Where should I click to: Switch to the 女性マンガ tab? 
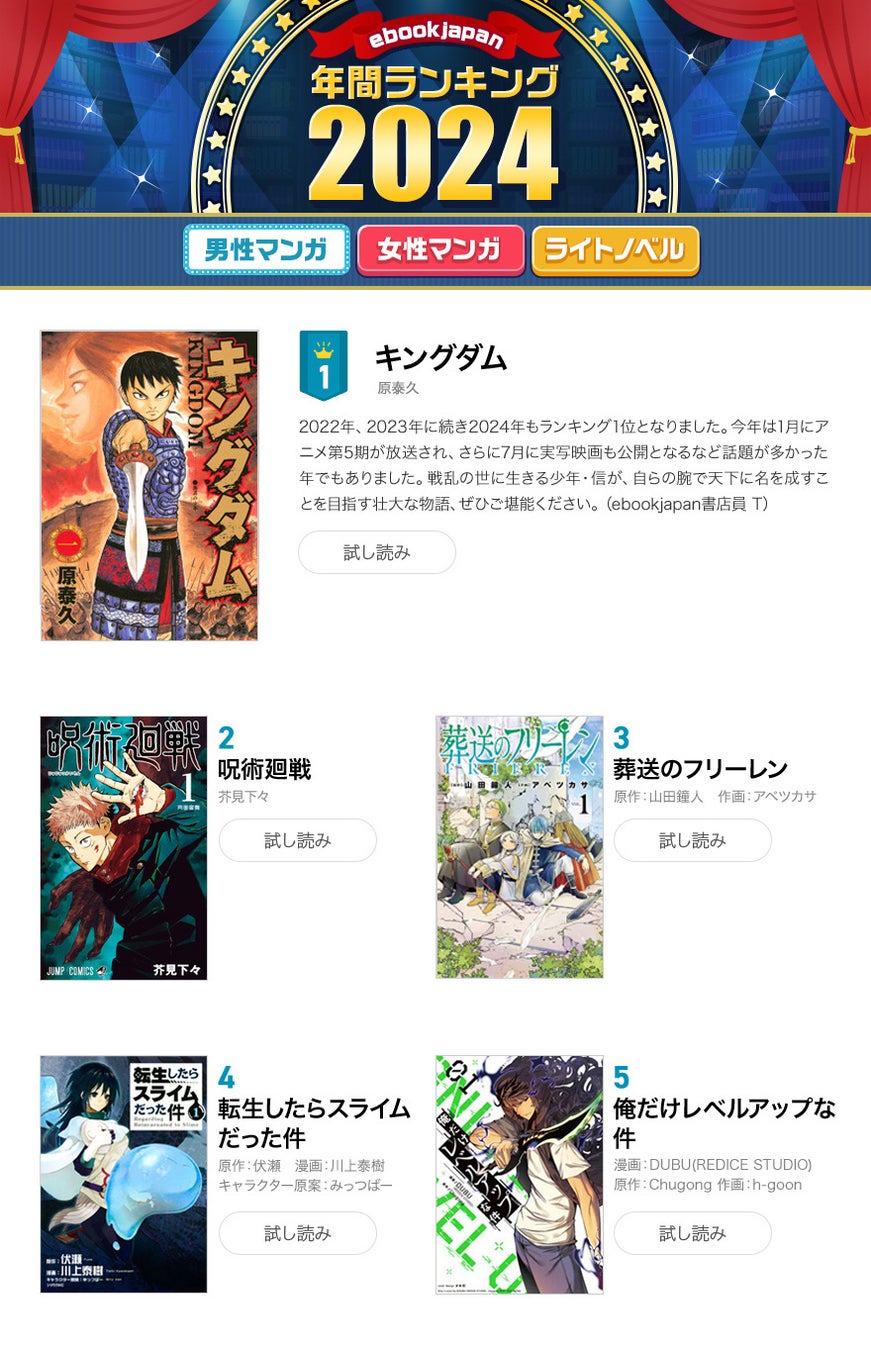click(x=440, y=250)
